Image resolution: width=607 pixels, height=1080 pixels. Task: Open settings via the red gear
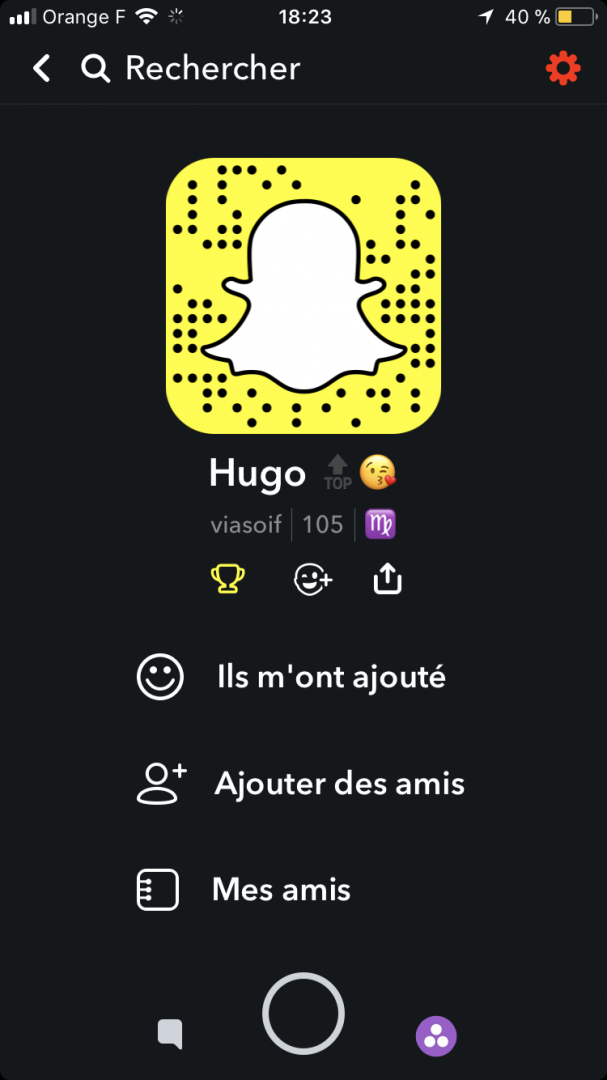point(564,69)
